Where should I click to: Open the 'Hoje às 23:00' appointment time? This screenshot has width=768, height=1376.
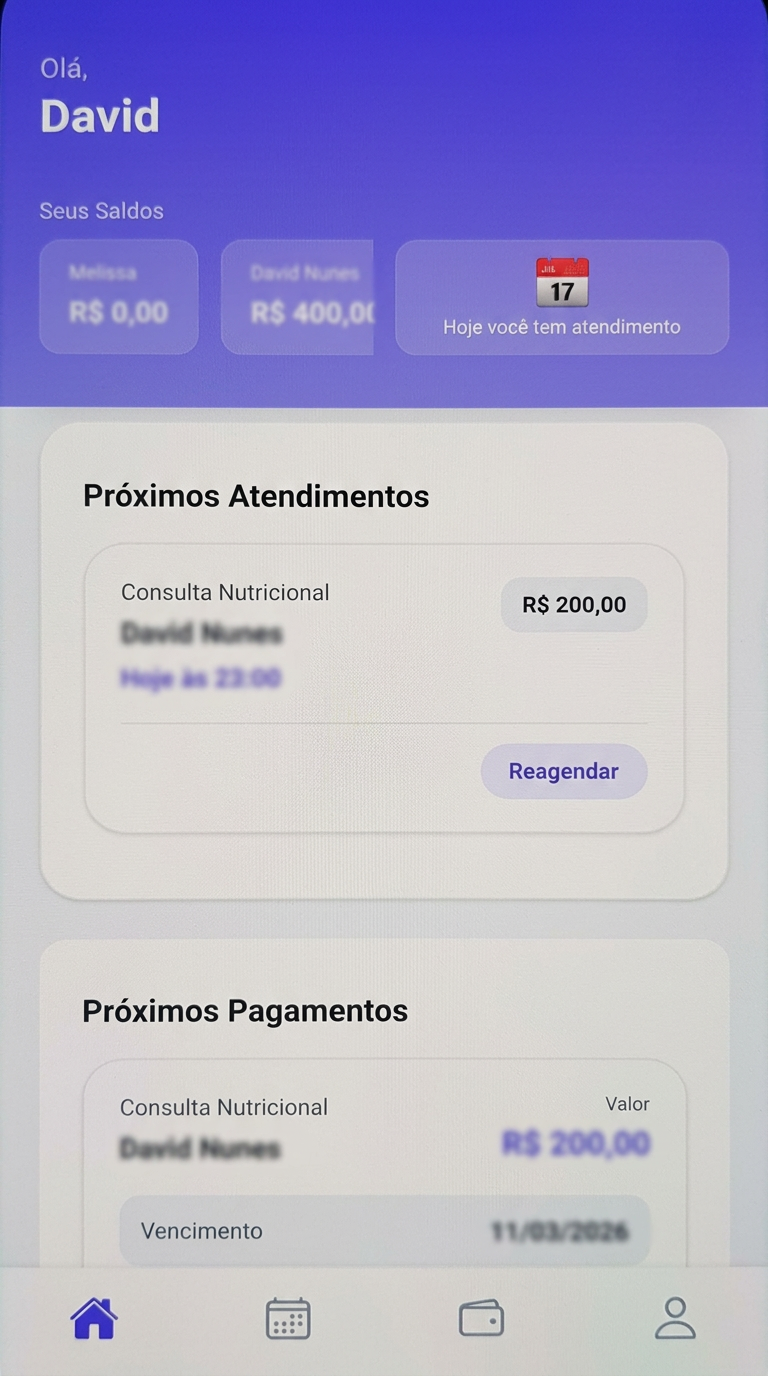pos(199,677)
